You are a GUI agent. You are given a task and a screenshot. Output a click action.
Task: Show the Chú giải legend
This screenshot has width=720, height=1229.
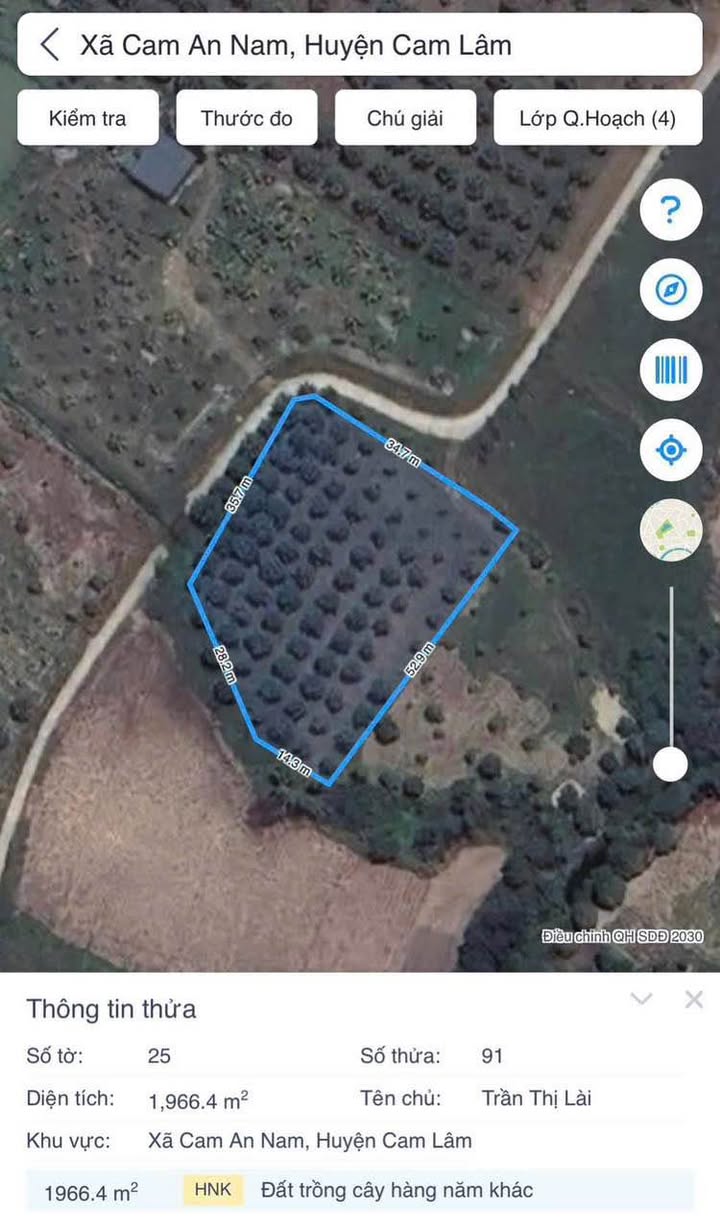point(405,118)
